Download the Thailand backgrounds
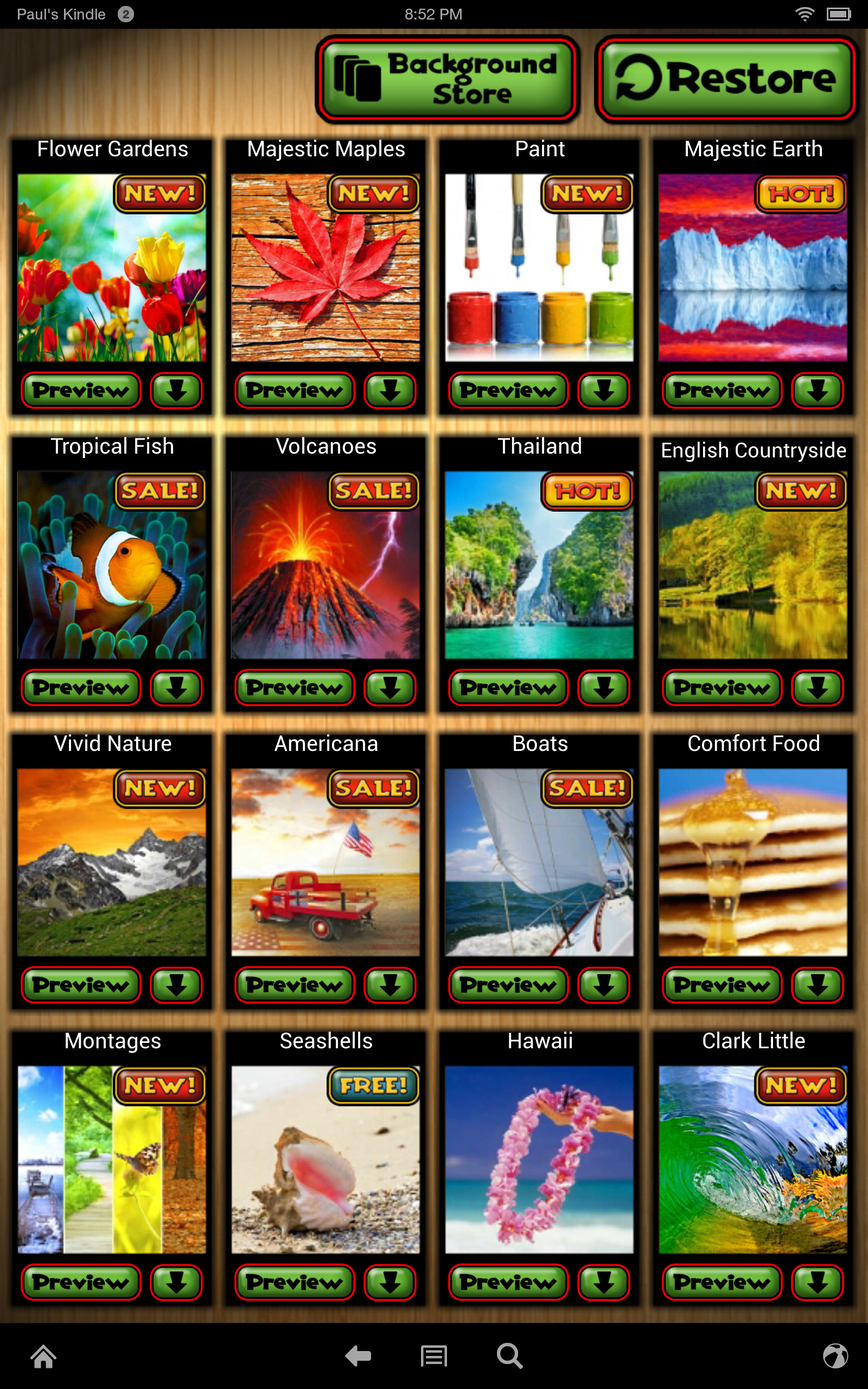868x1389 pixels. pyautogui.click(x=603, y=687)
